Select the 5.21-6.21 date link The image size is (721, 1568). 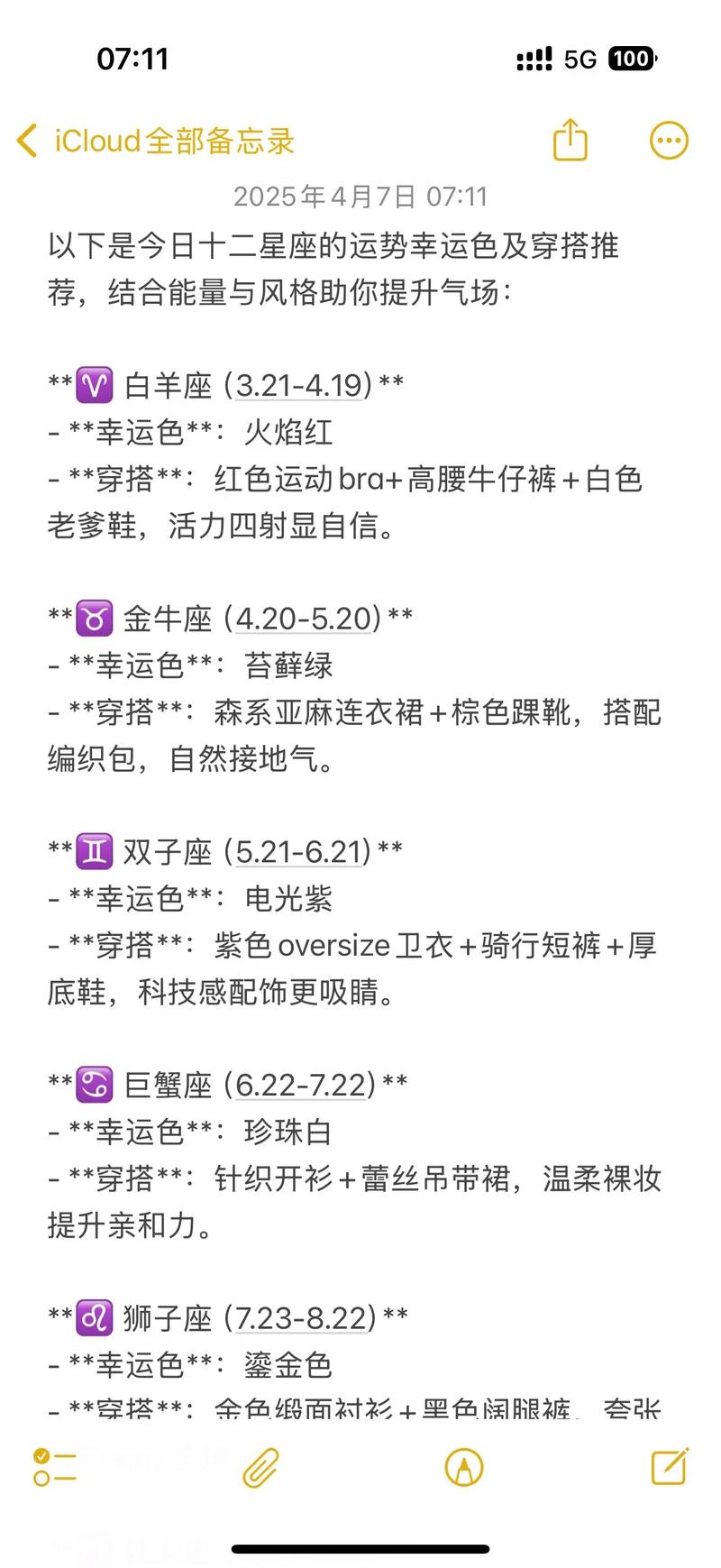tap(298, 851)
